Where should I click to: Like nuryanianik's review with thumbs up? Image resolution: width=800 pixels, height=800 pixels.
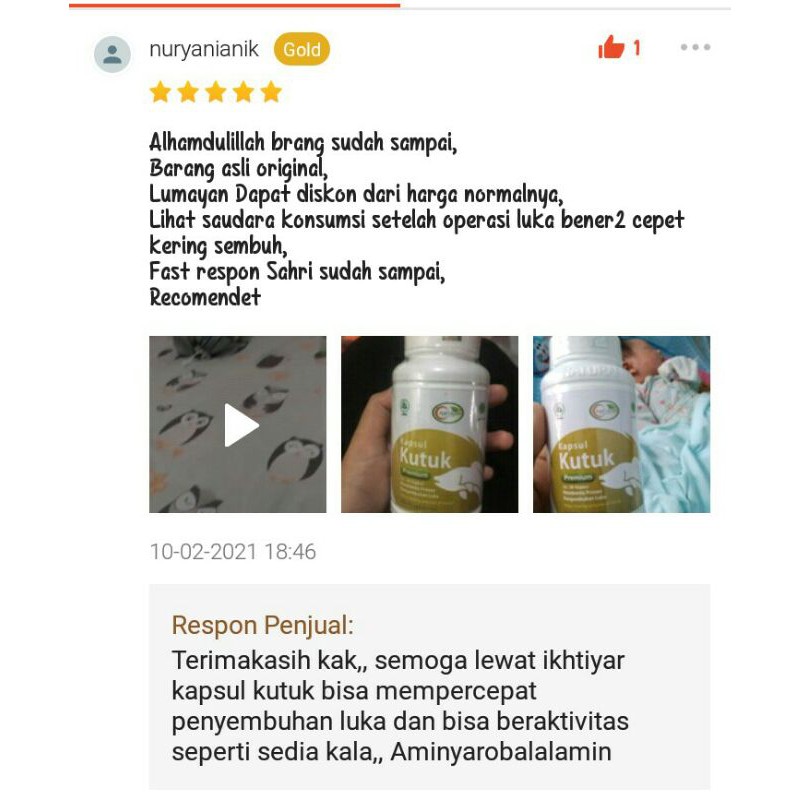pos(611,47)
